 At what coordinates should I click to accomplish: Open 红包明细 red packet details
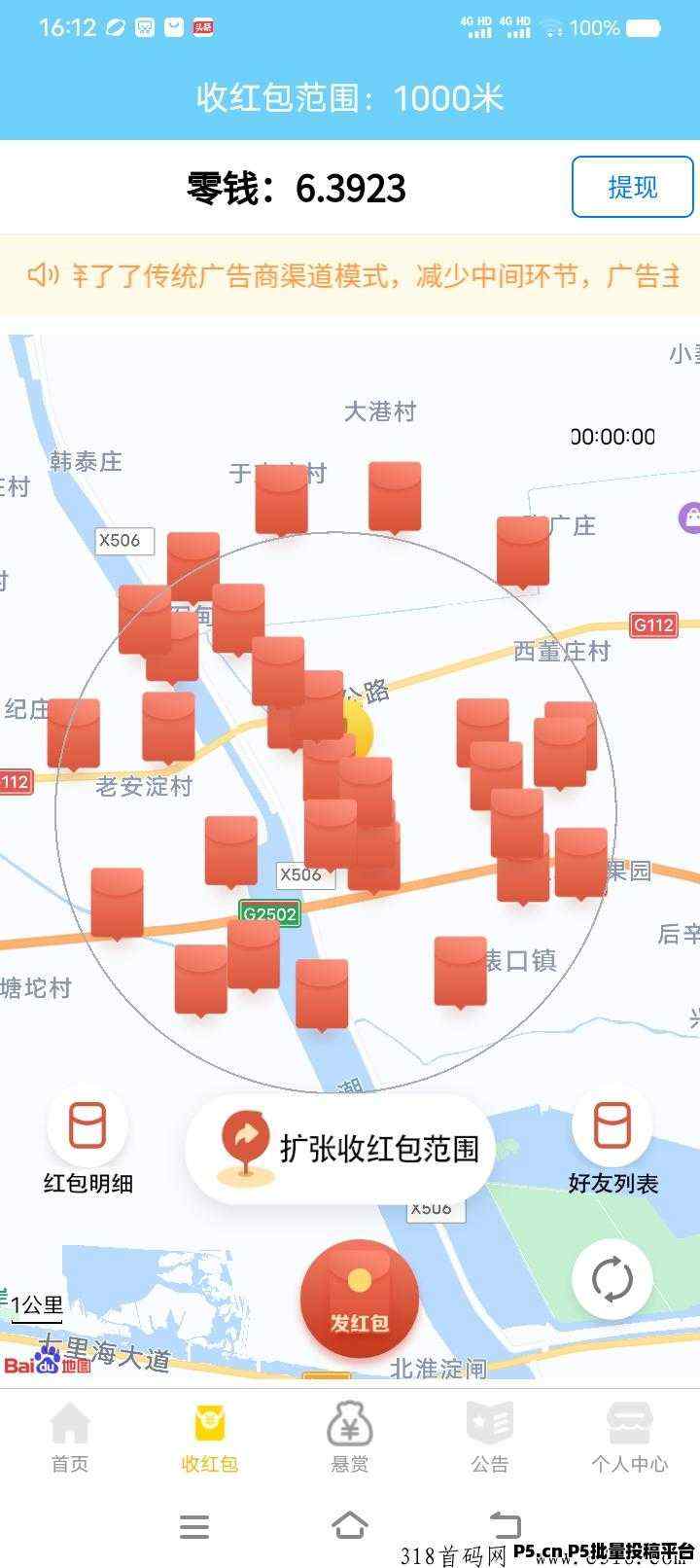tap(87, 1143)
